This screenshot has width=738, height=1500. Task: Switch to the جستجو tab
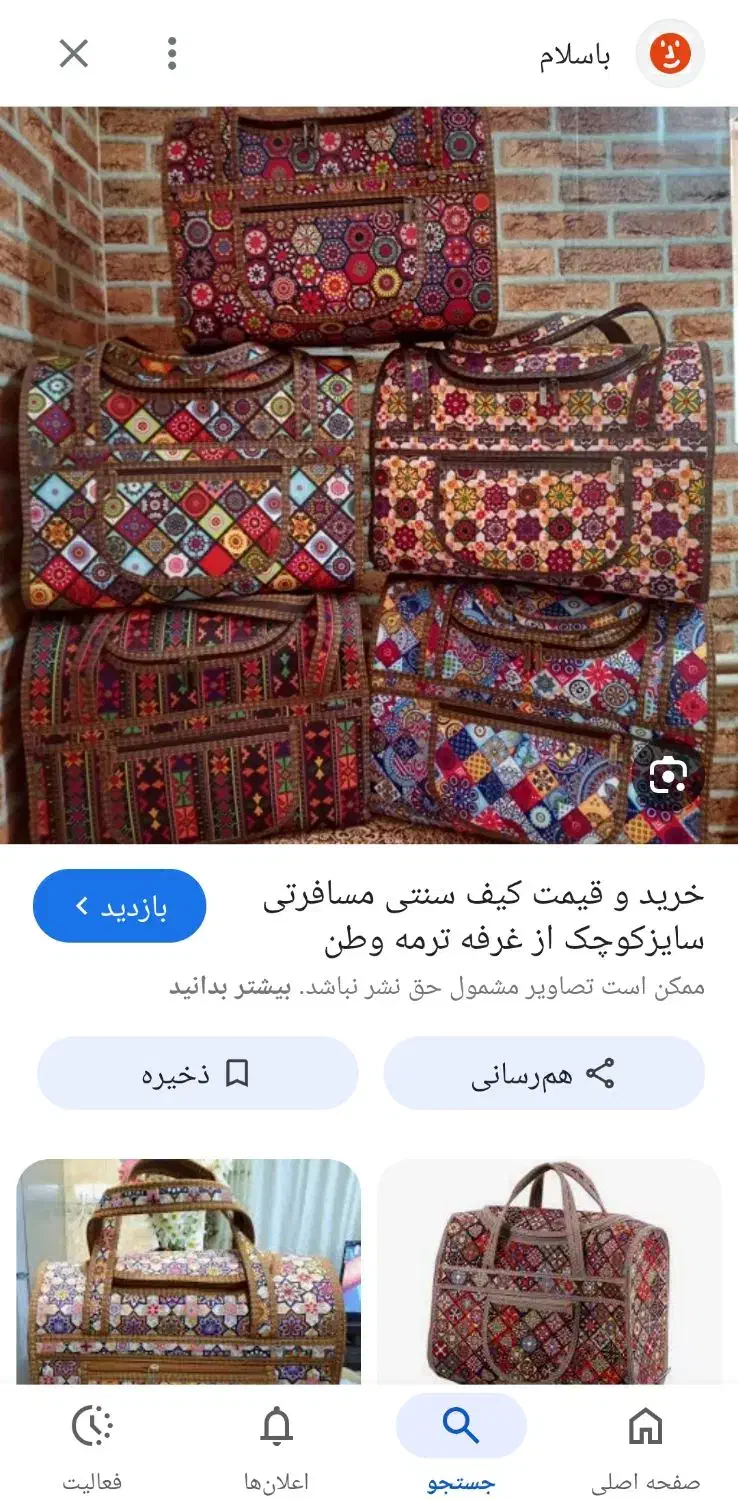click(x=461, y=1445)
